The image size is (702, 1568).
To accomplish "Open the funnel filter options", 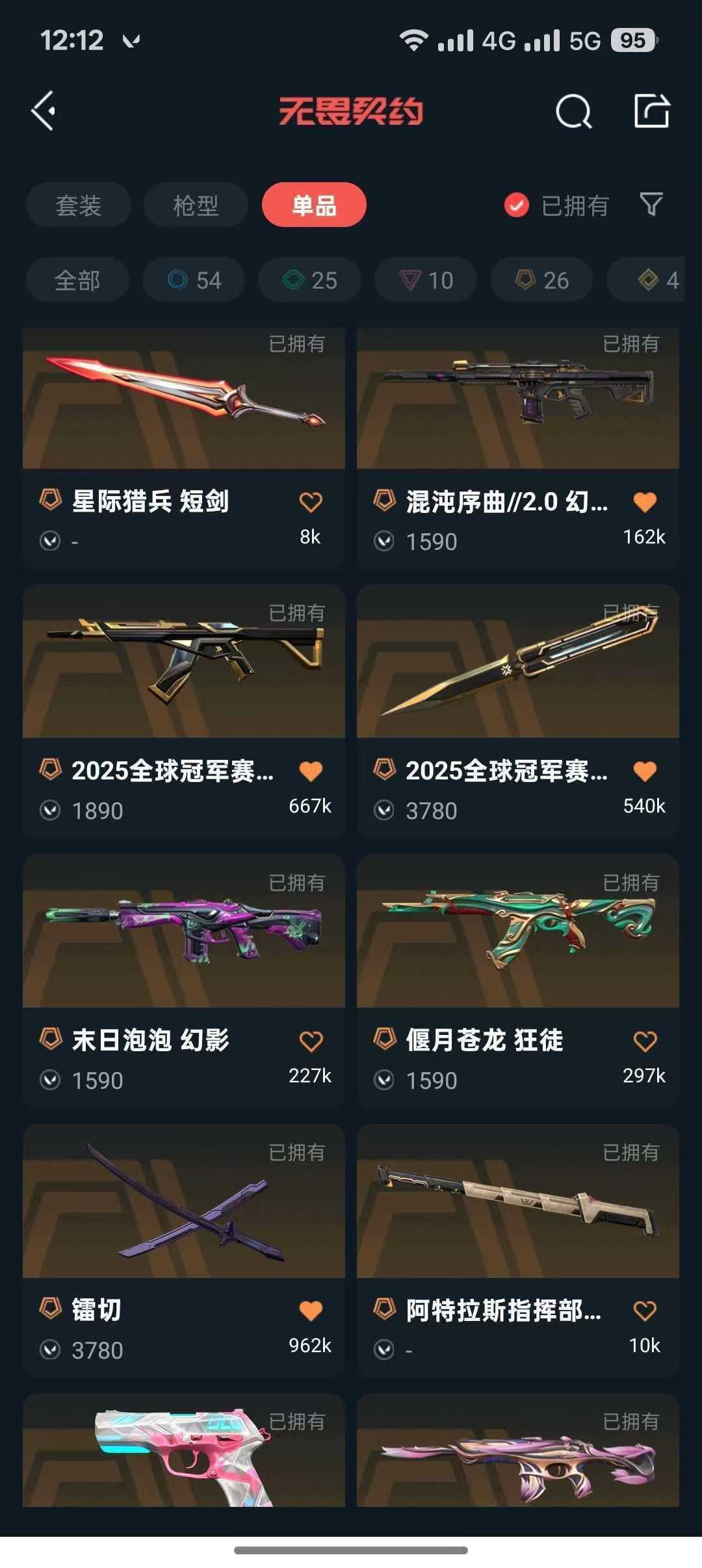I will coord(651,205).
